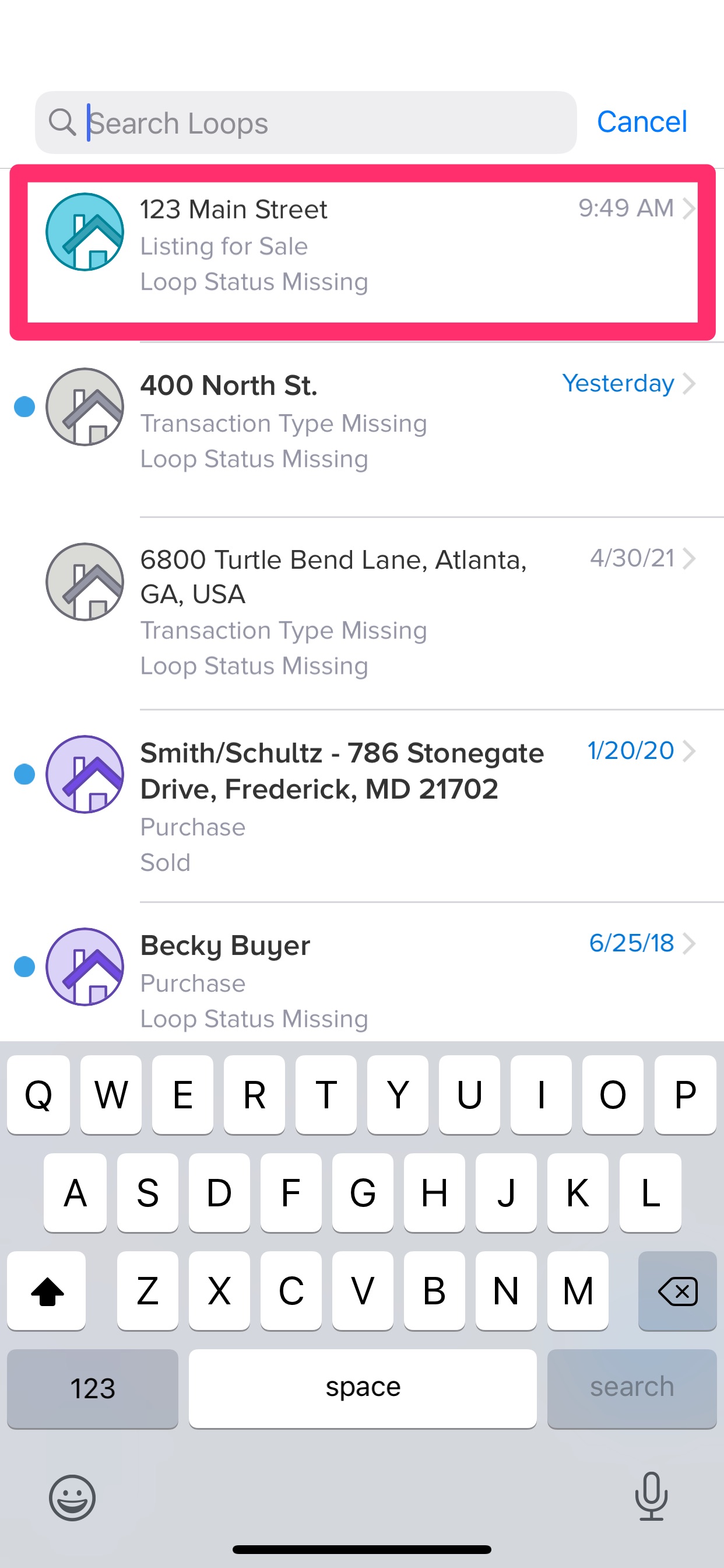Switch to the numeric keyboard with 123 key

92,1388
